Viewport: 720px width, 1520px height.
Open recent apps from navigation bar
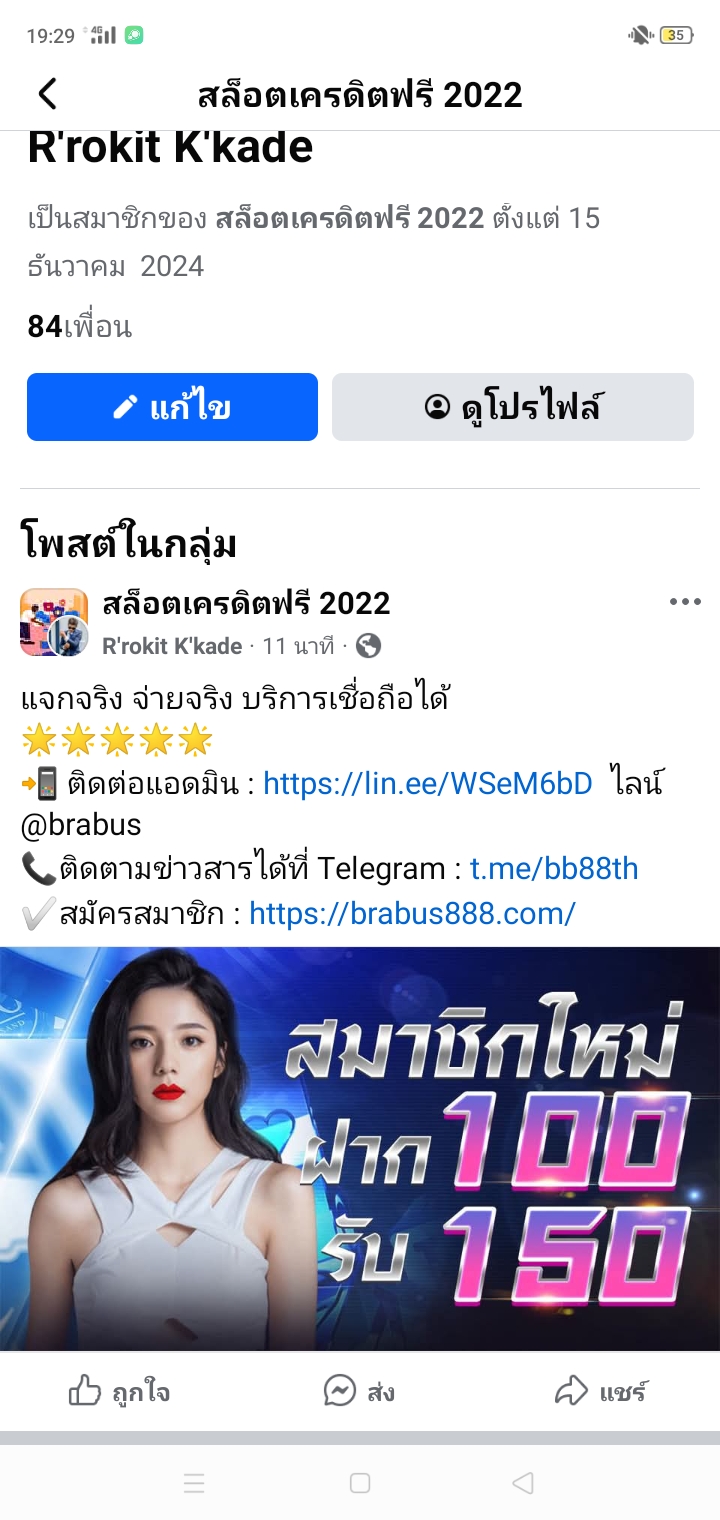pos(194,1483)
